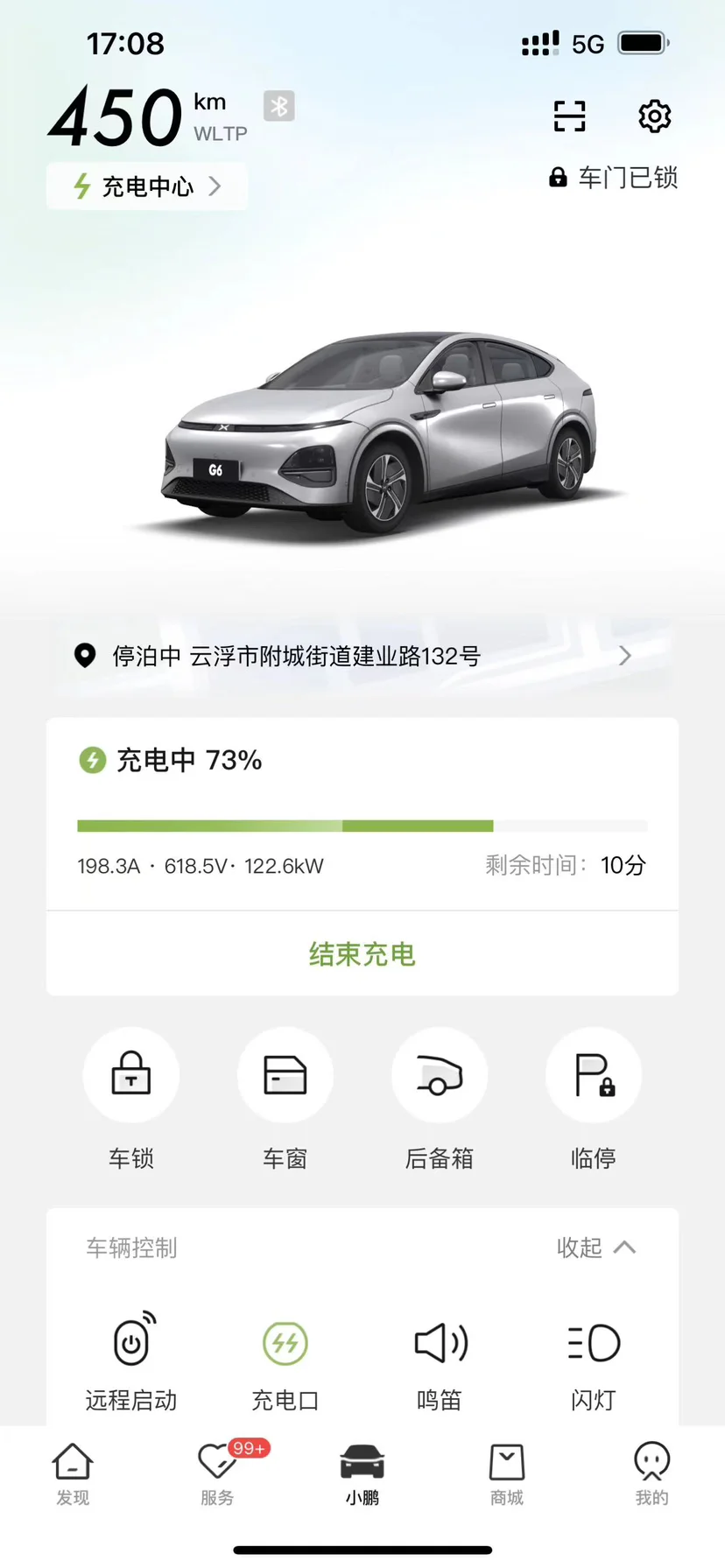Viewport: 725px width, 1568px height.
Task: Open 车窗 window control
Action: [285, 1099]
